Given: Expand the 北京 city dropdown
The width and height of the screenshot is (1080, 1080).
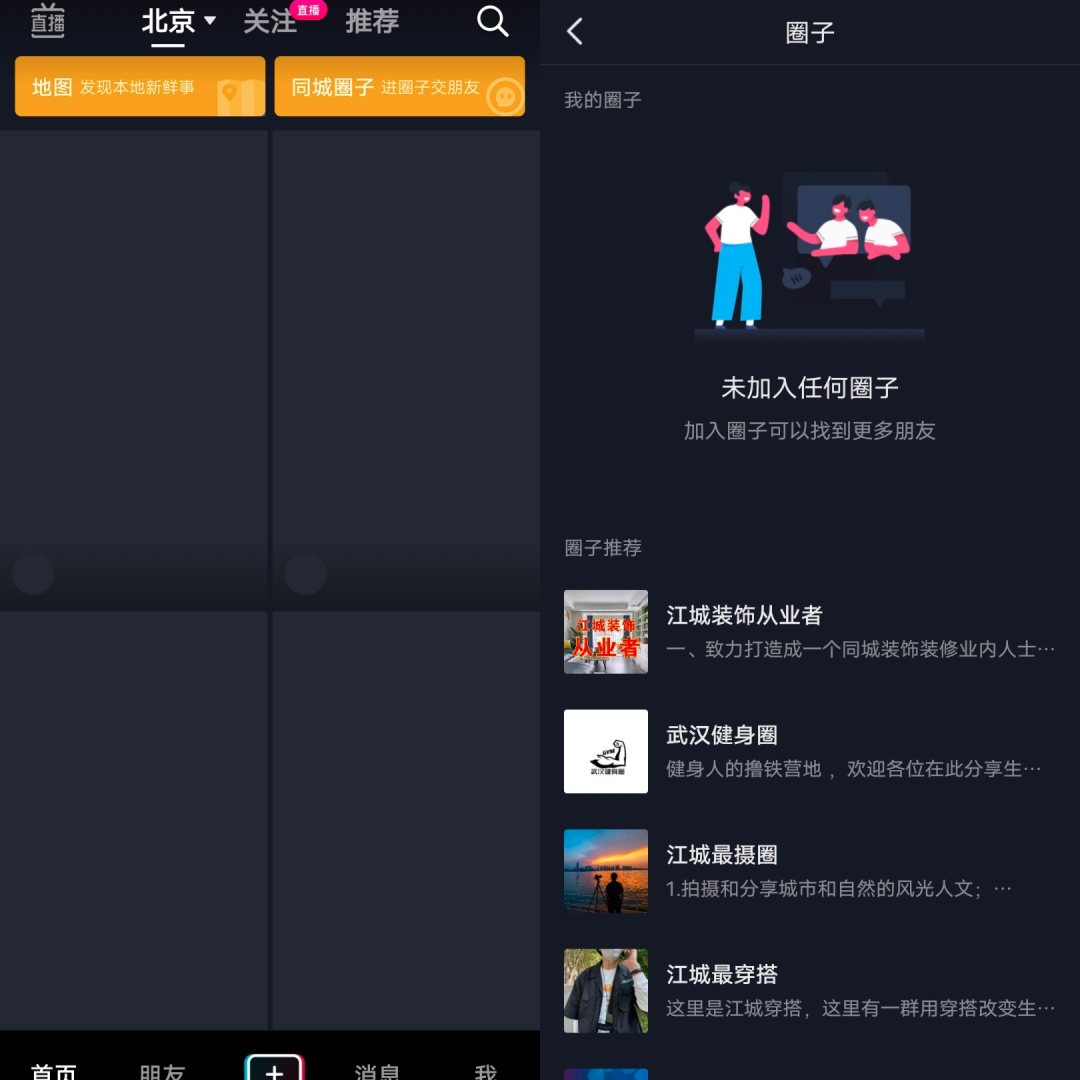Looking at the screenshot, I should click(179, 21).
